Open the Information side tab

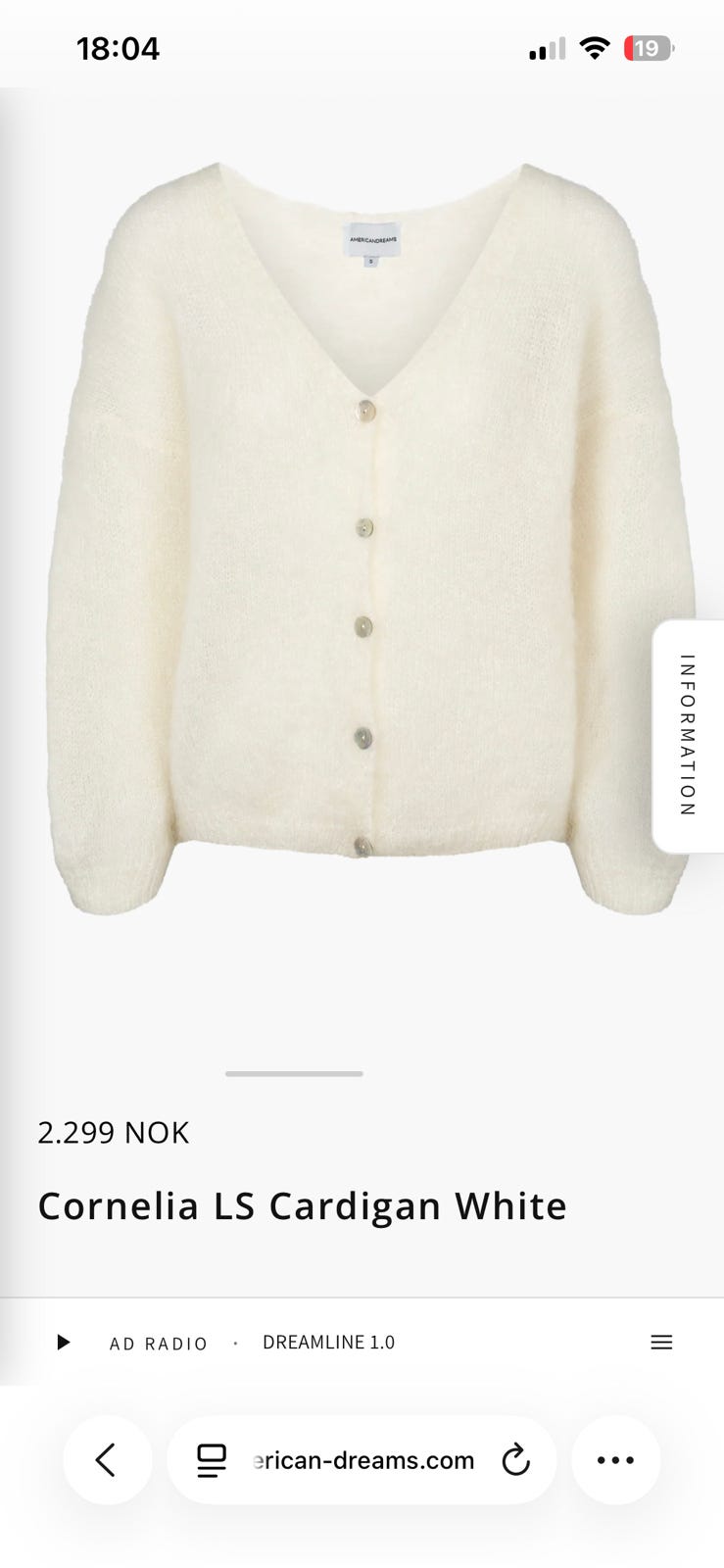pos(688,736)
